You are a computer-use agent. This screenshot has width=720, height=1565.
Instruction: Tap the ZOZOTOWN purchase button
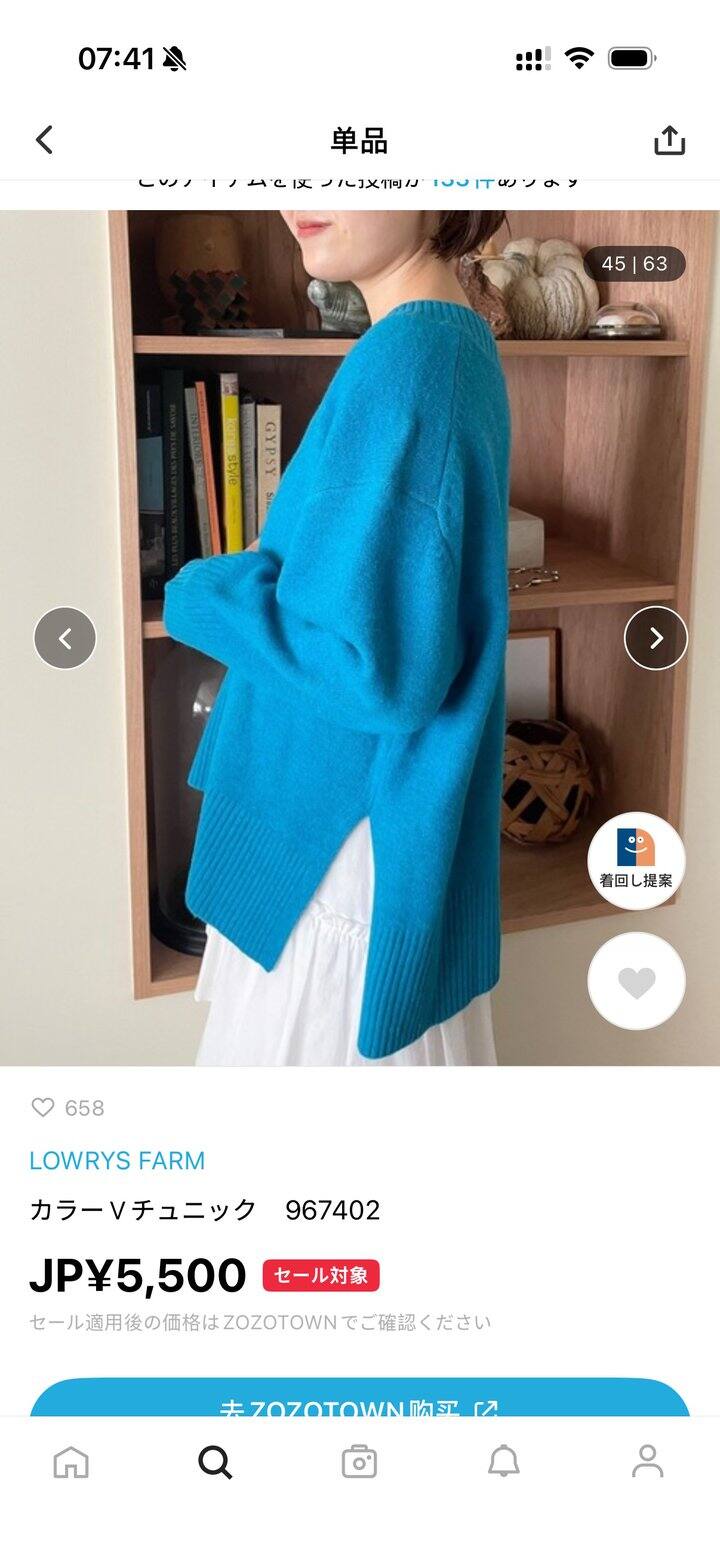click(x=360, y=1400)
